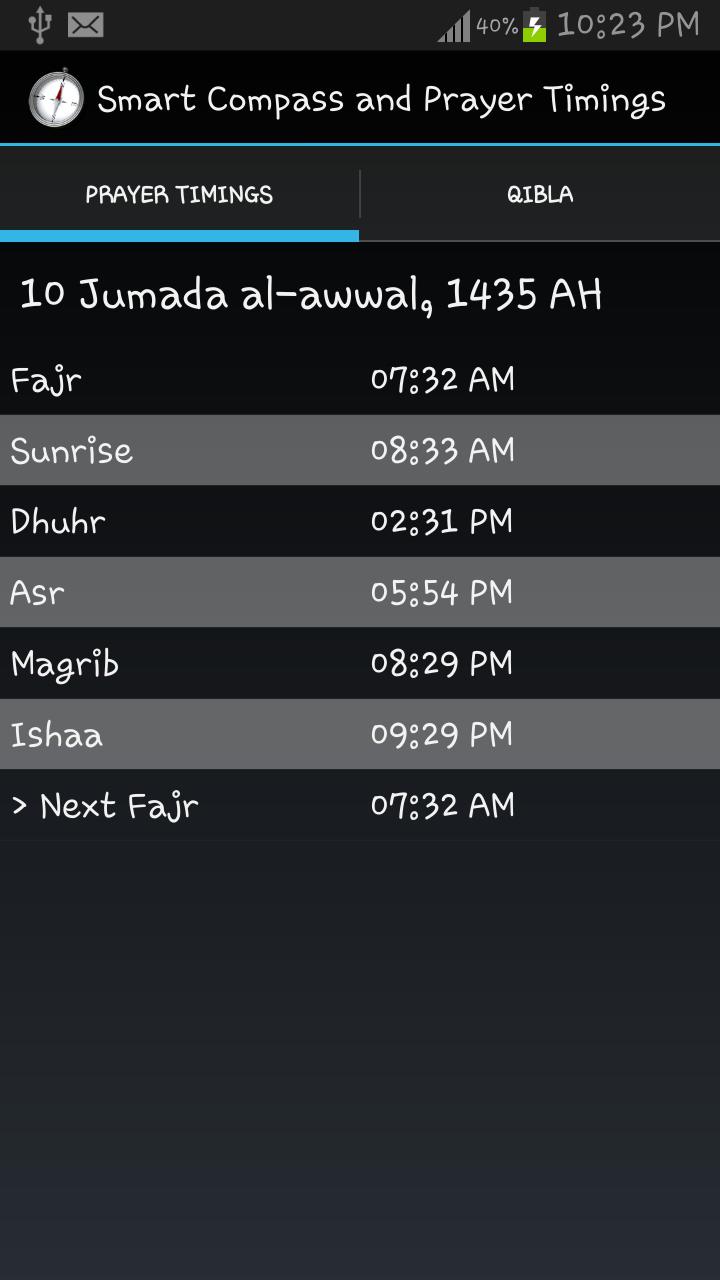Switch to the QIBLA tab

point(540,195)
